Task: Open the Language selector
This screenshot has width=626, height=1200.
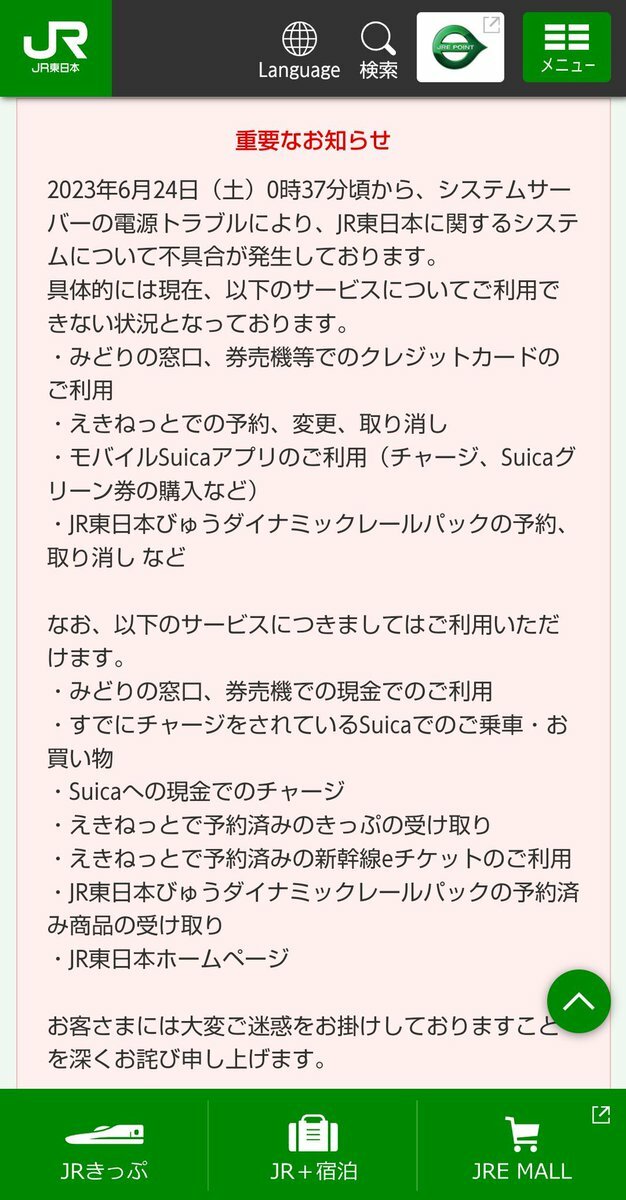Action: click(x=298, y=50)
